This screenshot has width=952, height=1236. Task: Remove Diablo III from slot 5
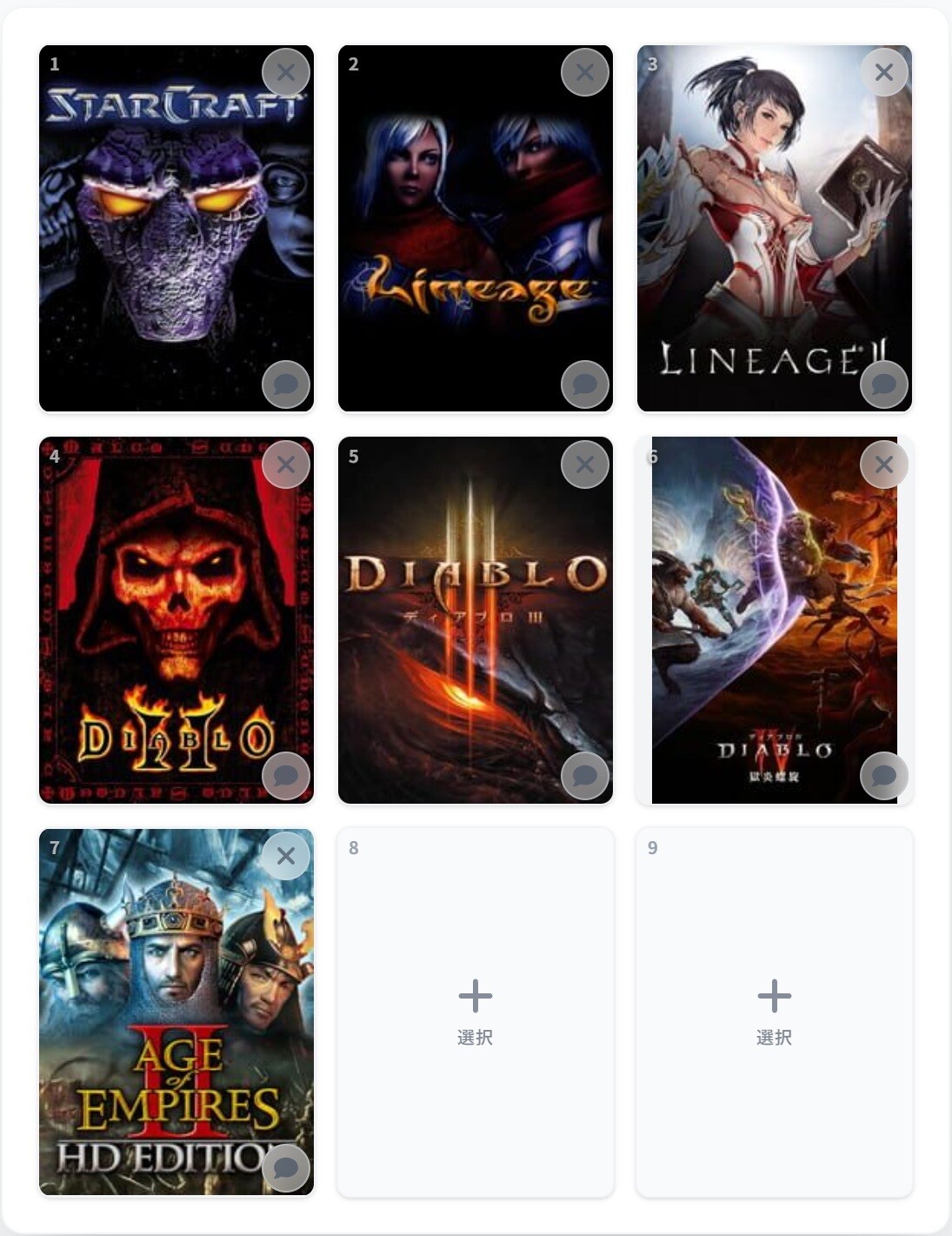click(585, 464)
